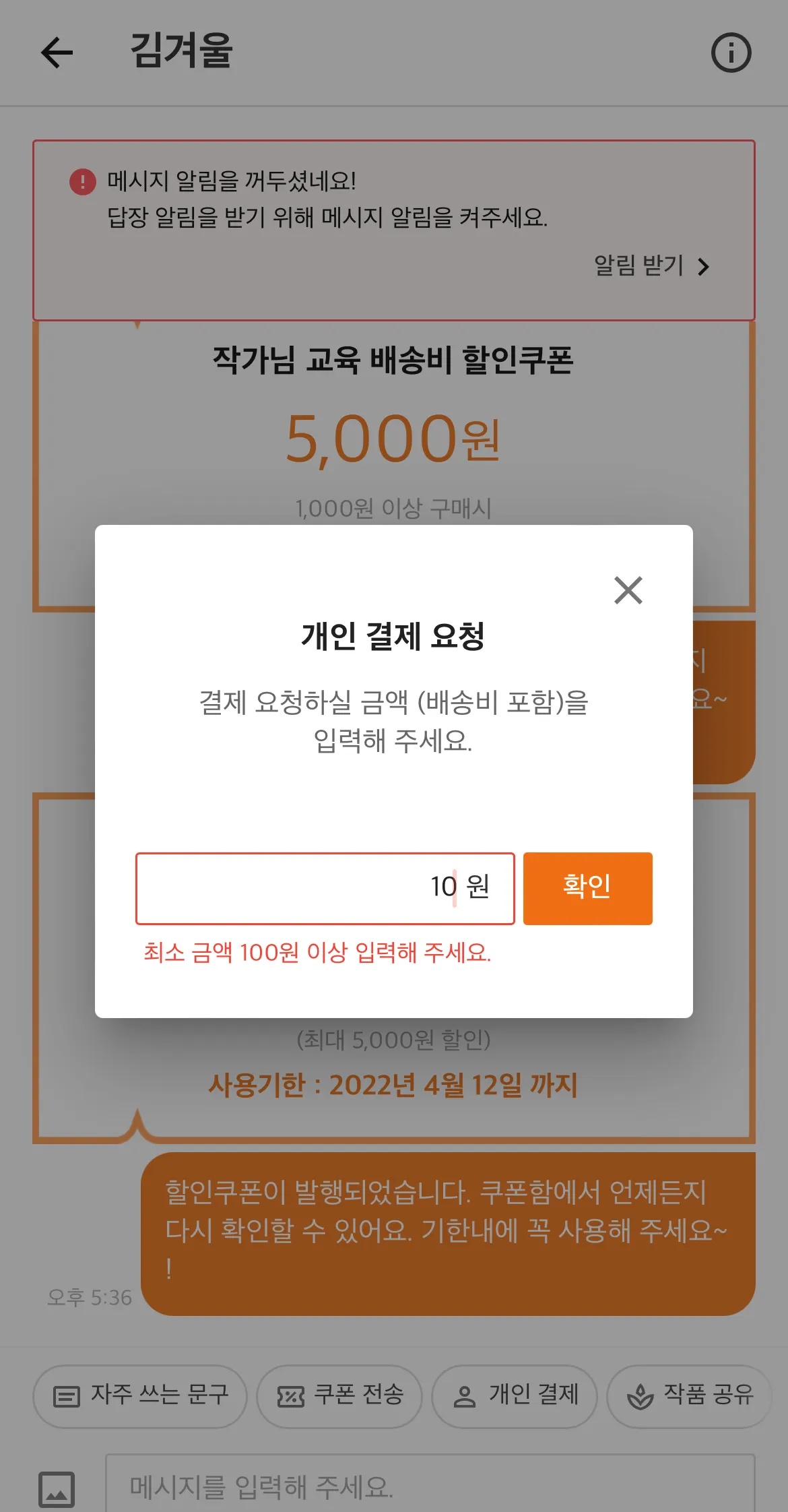The image size is (788, 1512).
Task: Focus the payment amount input field
Action: 325,888
